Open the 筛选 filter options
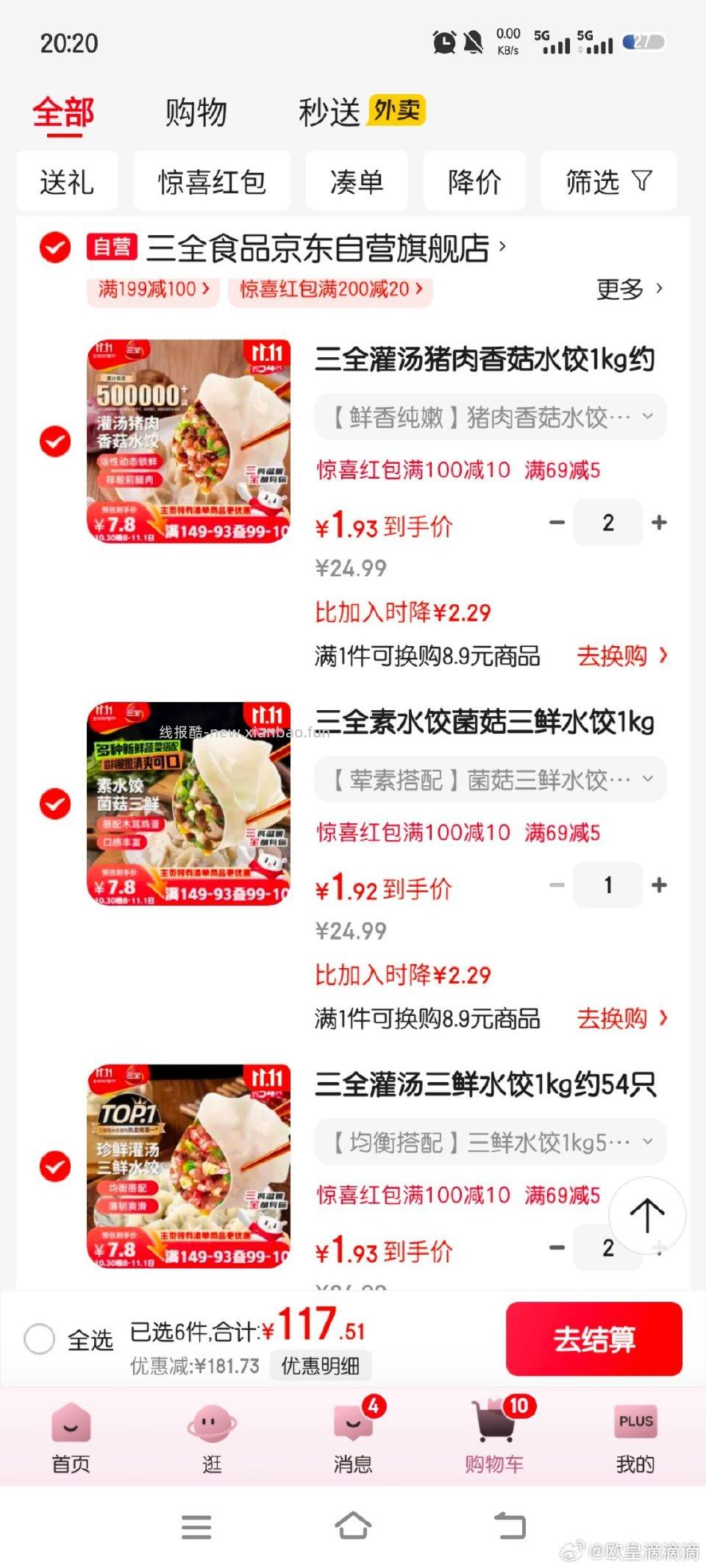Screen dimensions: 706x1568 [x=608, y=182]
